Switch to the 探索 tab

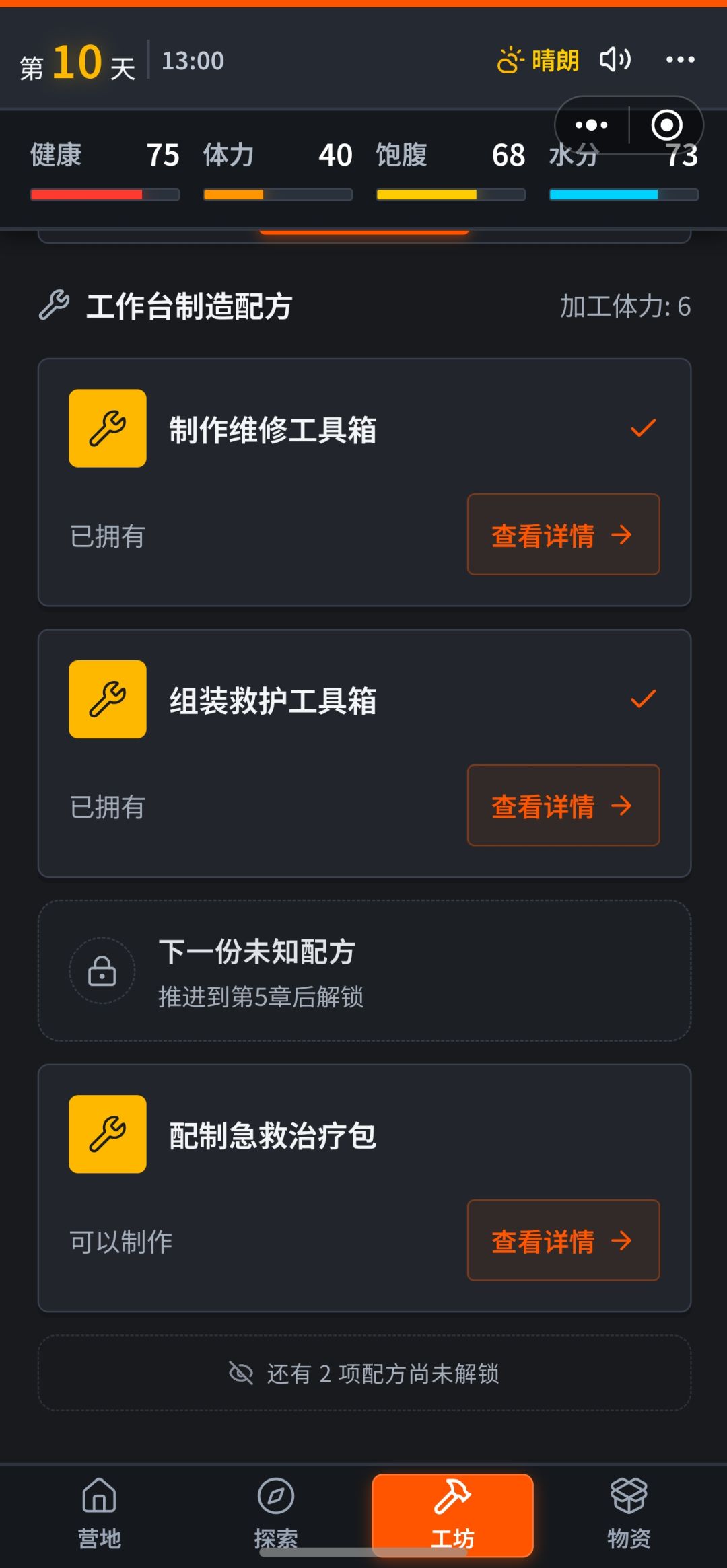click(276, 1514)
